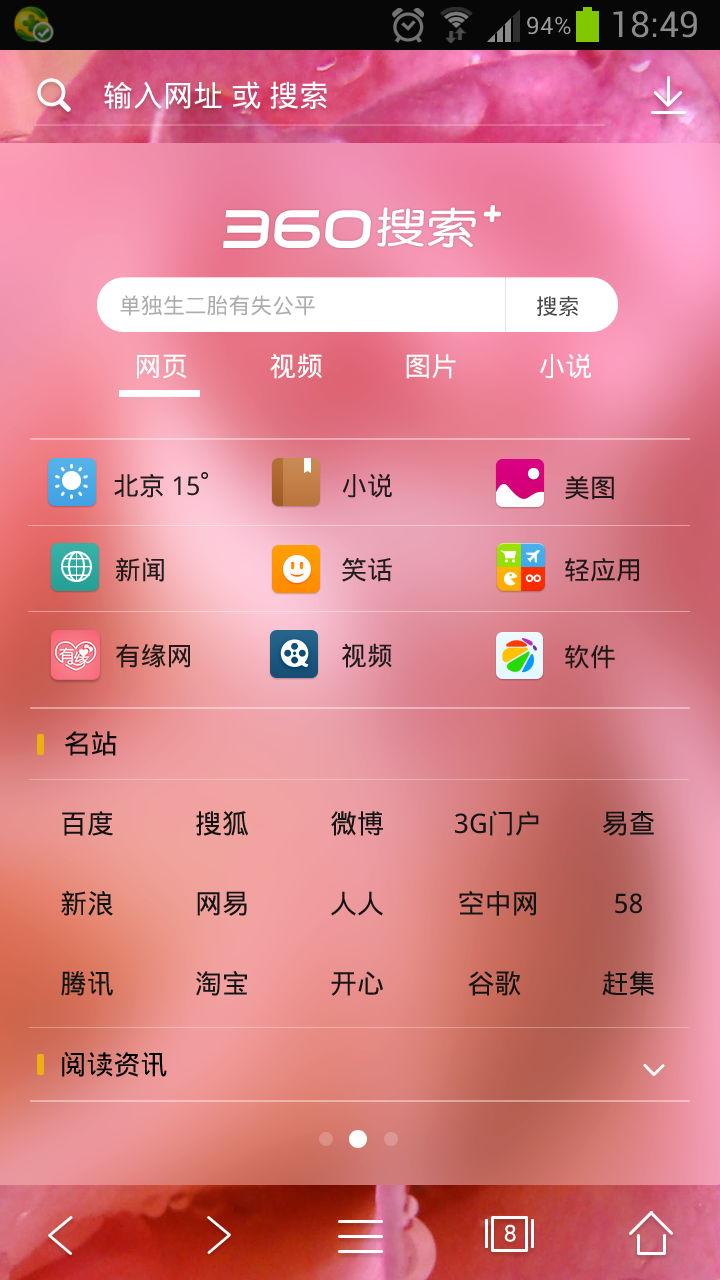Open the 百度 site link
The image size is (720, 1280).
click(87, 824)
